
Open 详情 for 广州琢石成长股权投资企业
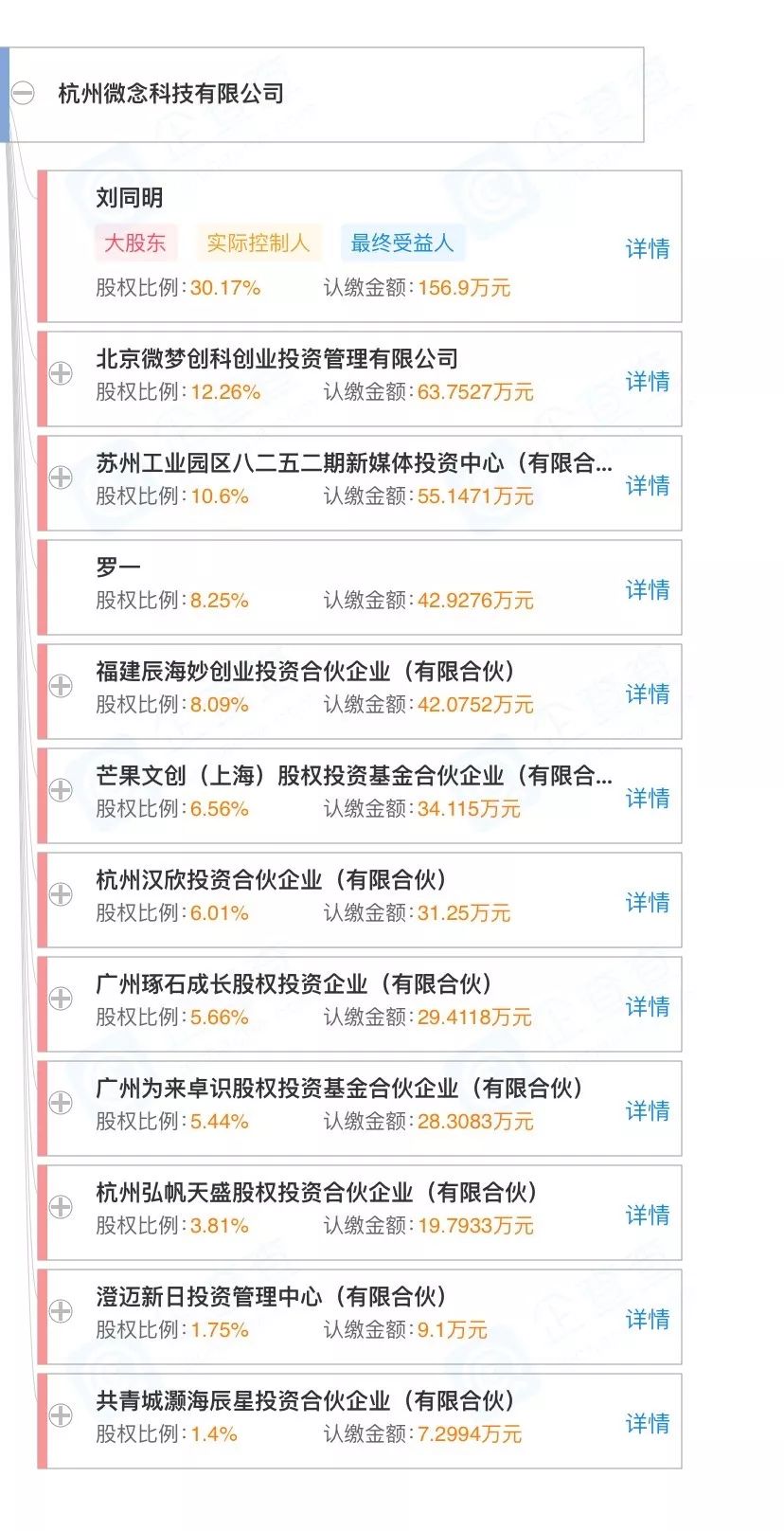tap(648, 1007)
